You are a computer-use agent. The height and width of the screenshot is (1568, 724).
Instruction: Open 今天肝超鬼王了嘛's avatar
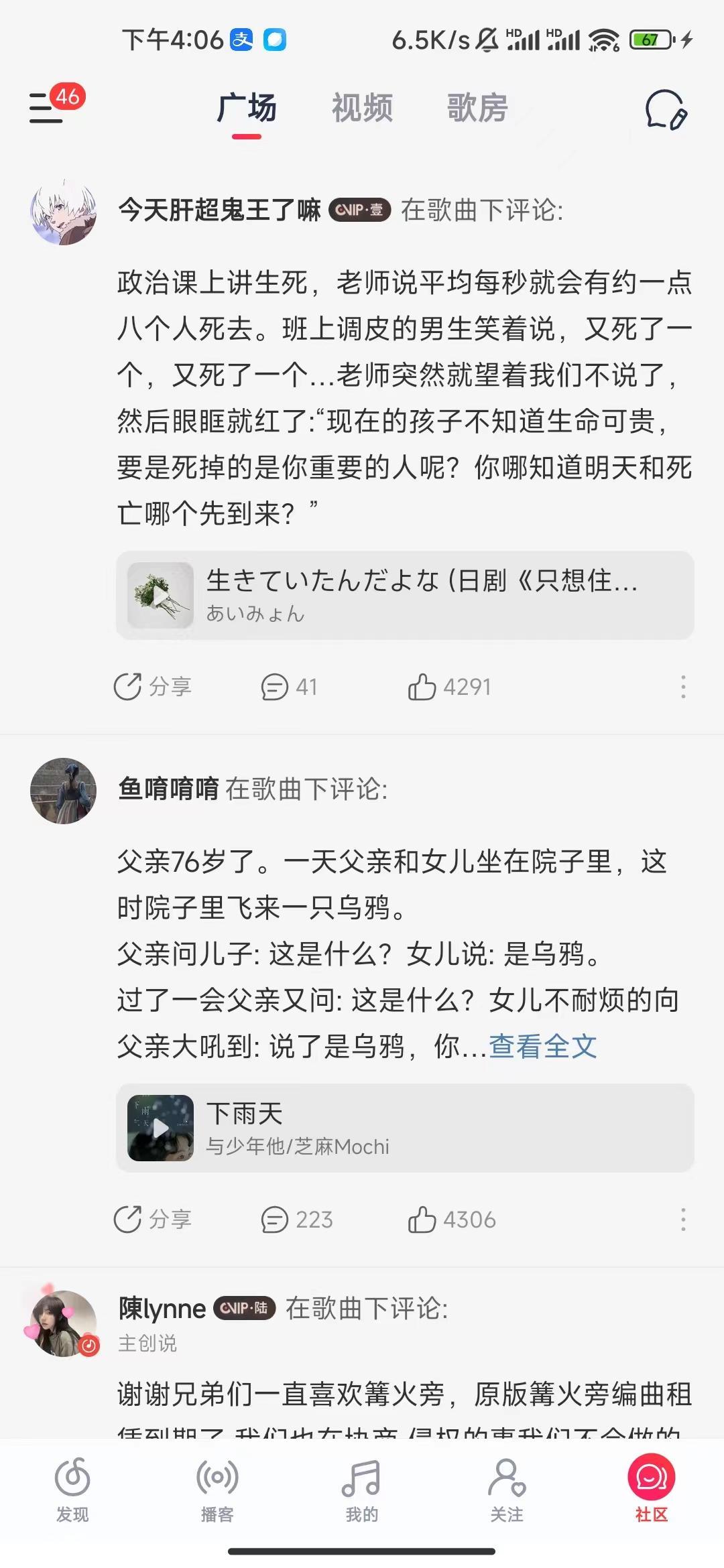pos(64,212)
